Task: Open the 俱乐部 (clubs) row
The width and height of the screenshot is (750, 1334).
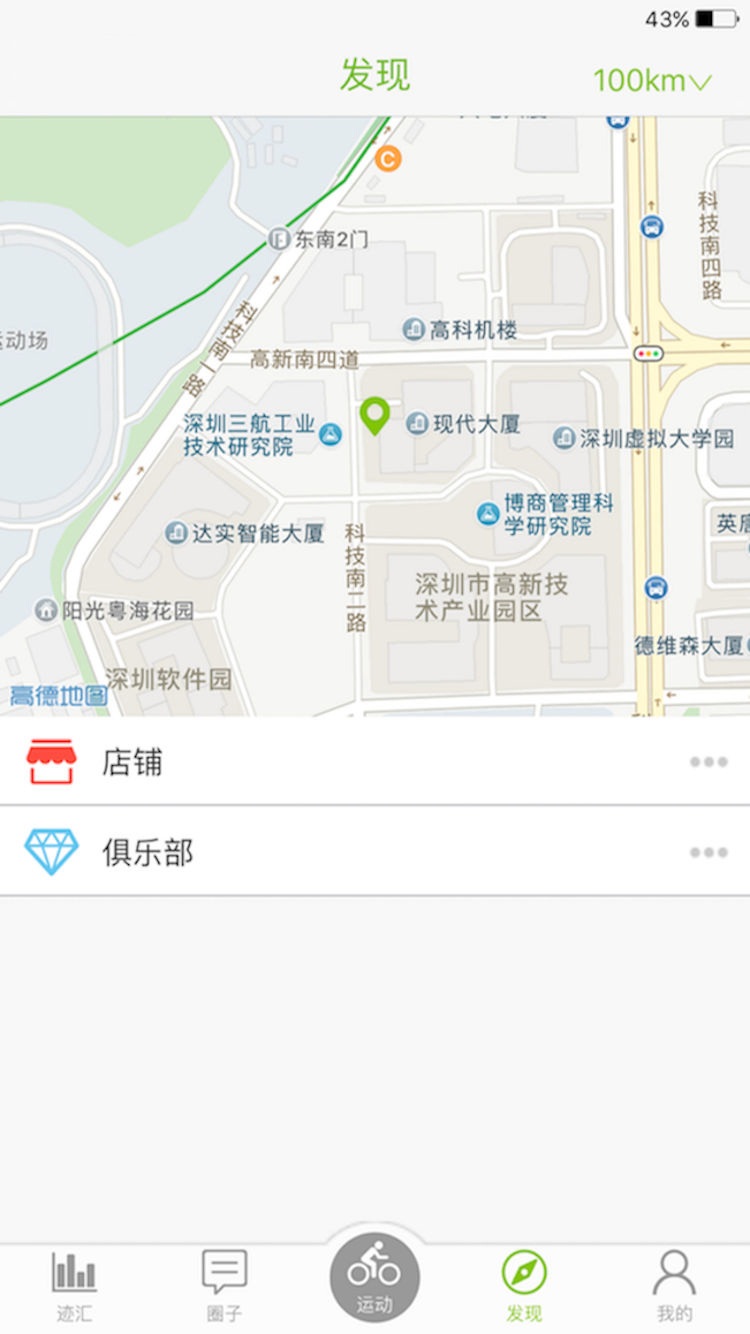Action: coord(375,852)
